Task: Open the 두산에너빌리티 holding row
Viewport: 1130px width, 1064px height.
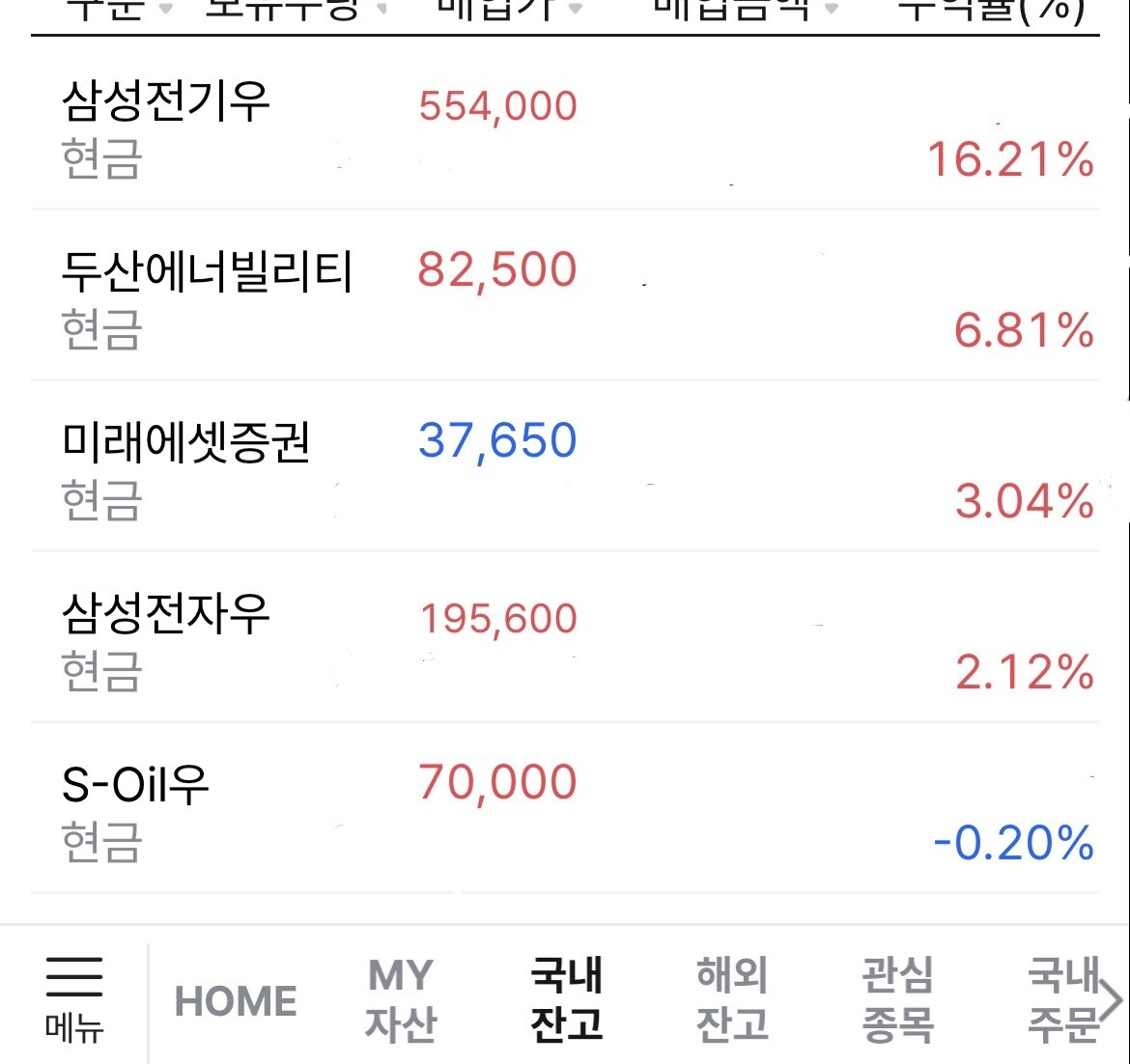Action: click(x=565, y=295)
